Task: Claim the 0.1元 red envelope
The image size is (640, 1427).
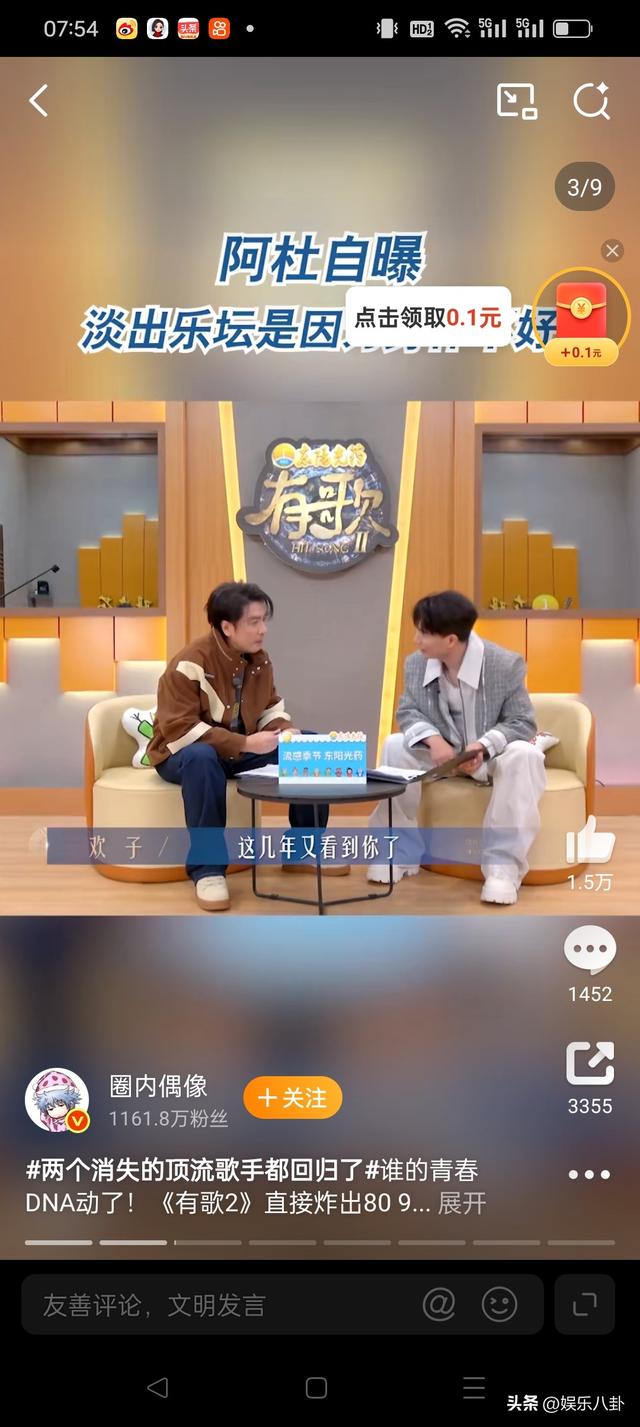Action: [x=582, y=312]
